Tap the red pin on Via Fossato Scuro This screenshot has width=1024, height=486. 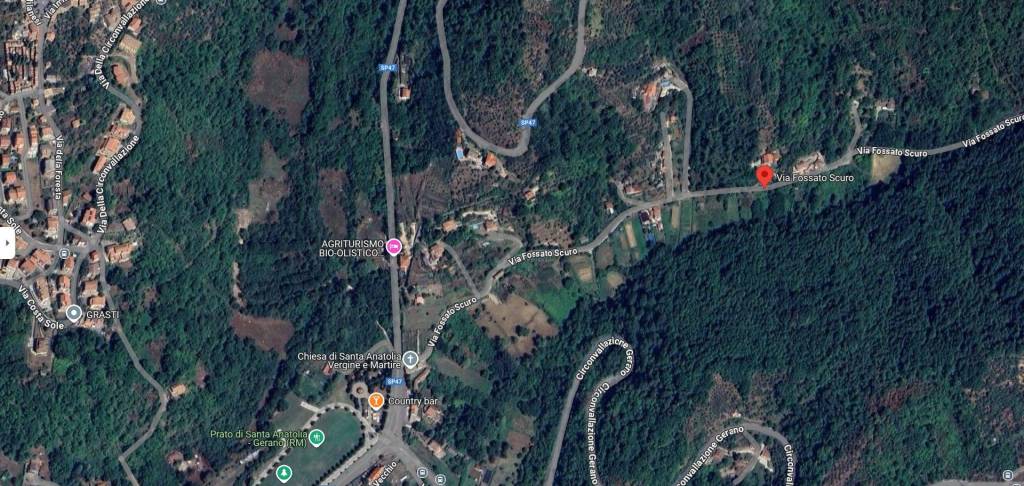[764, 177]
